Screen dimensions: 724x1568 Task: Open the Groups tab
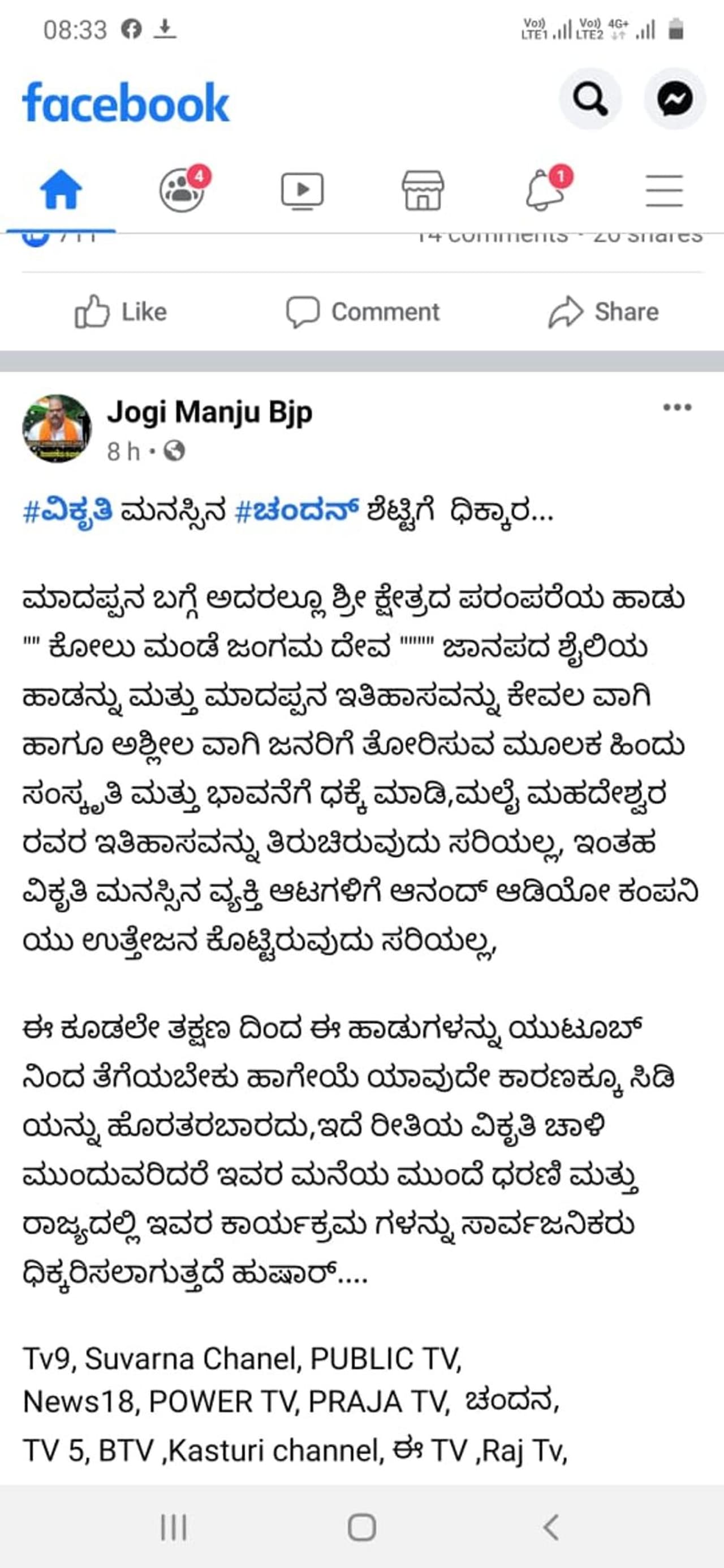(182, 190)
